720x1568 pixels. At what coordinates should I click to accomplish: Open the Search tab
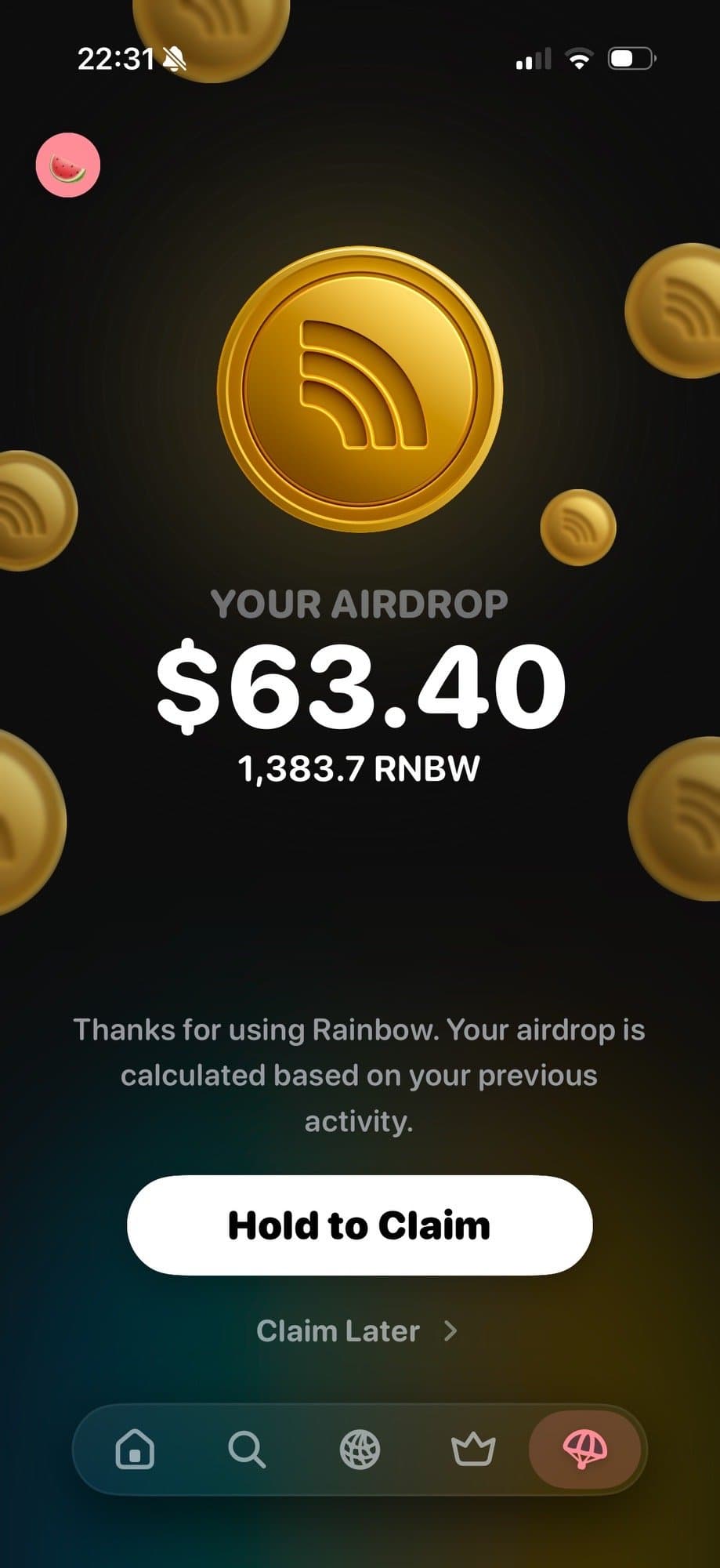(x=247, y=1449)
